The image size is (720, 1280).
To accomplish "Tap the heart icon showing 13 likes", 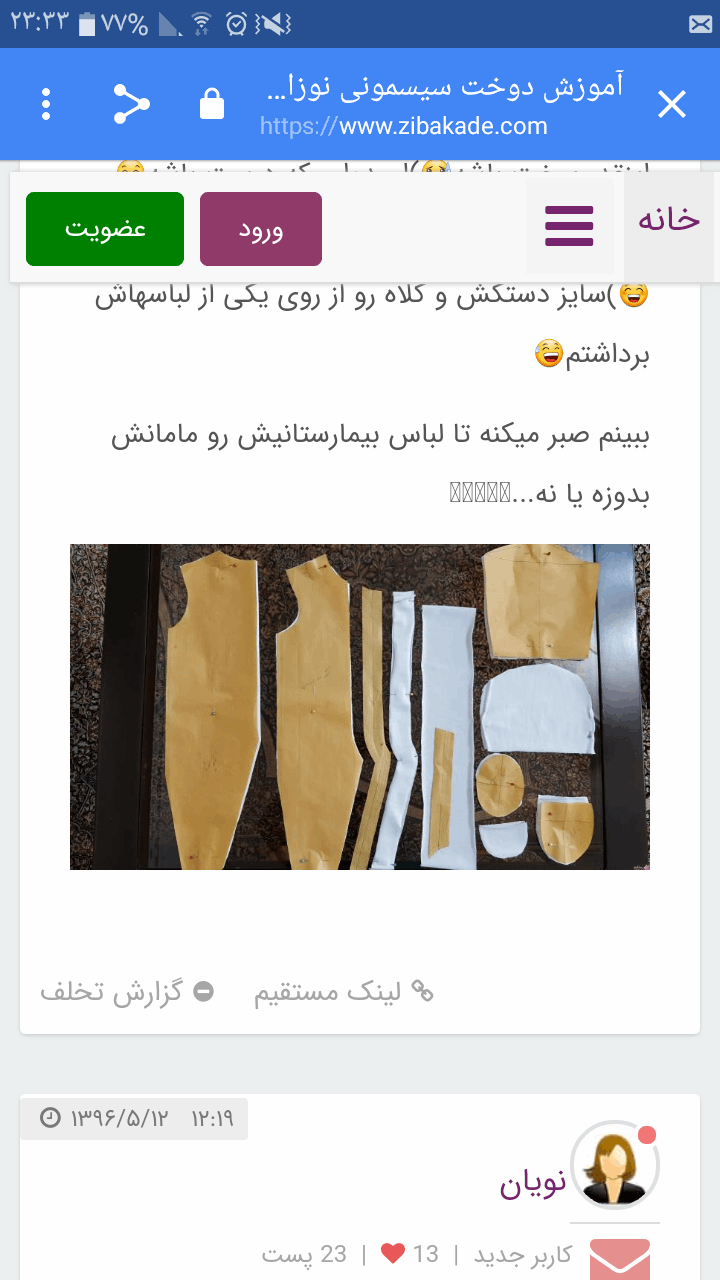I will click(392, 1252).
